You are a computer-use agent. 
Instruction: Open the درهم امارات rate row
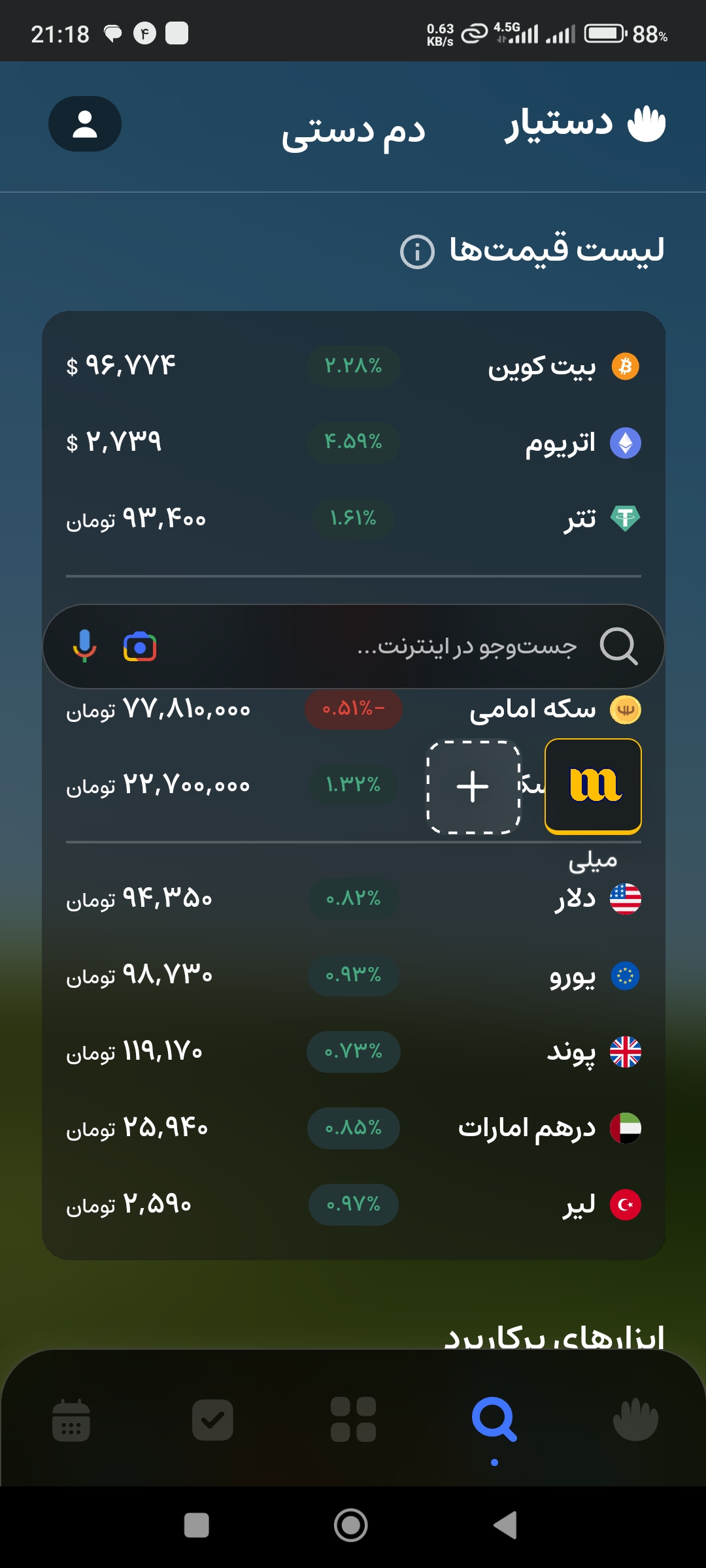353,1128
